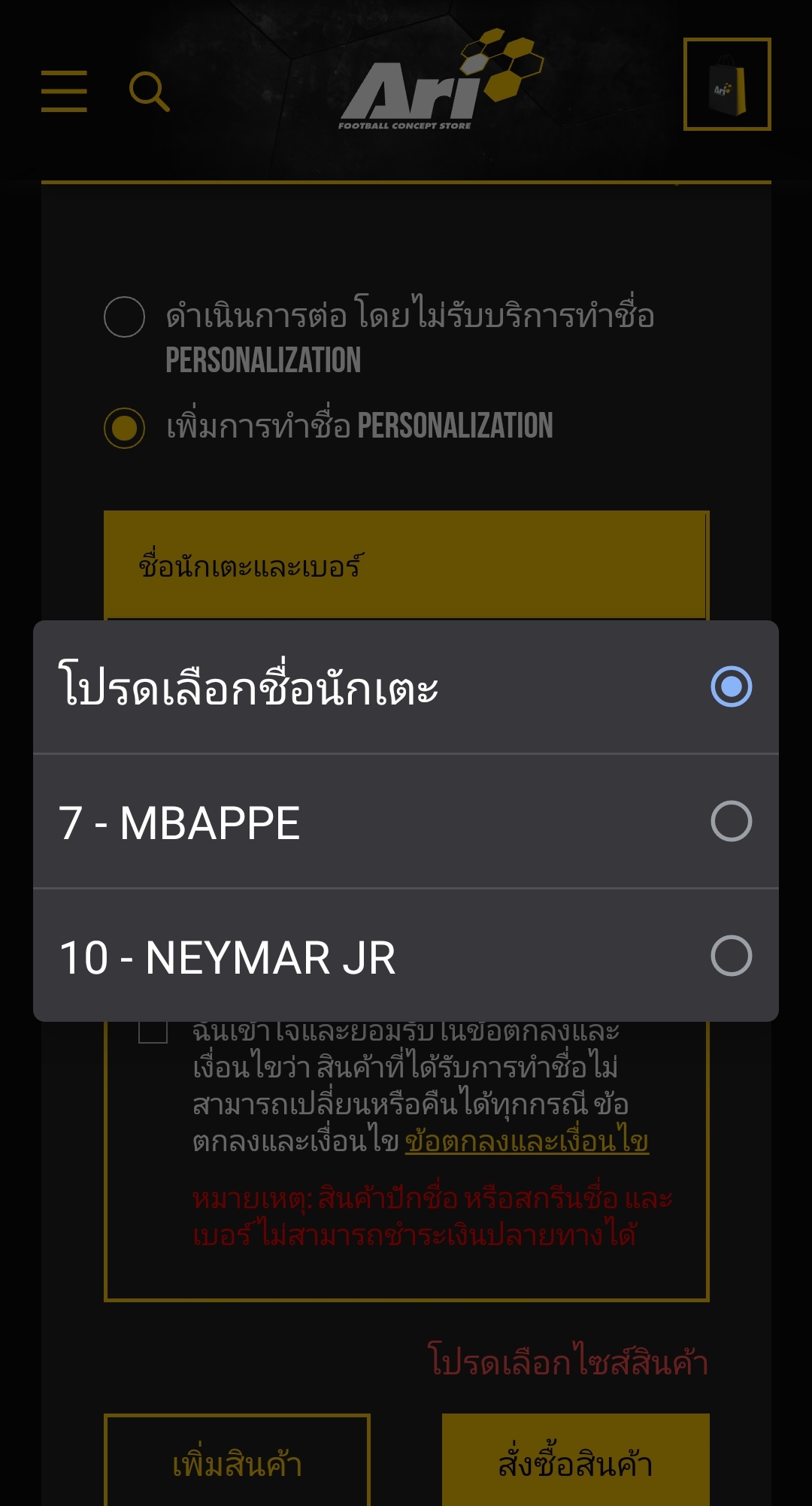Image resolution: width=812 pixels, height=1506 pixels.
Task: Select เพิ่มการทำชื่อ PERSONALIZATION option
Action: [x=125, y=428]
